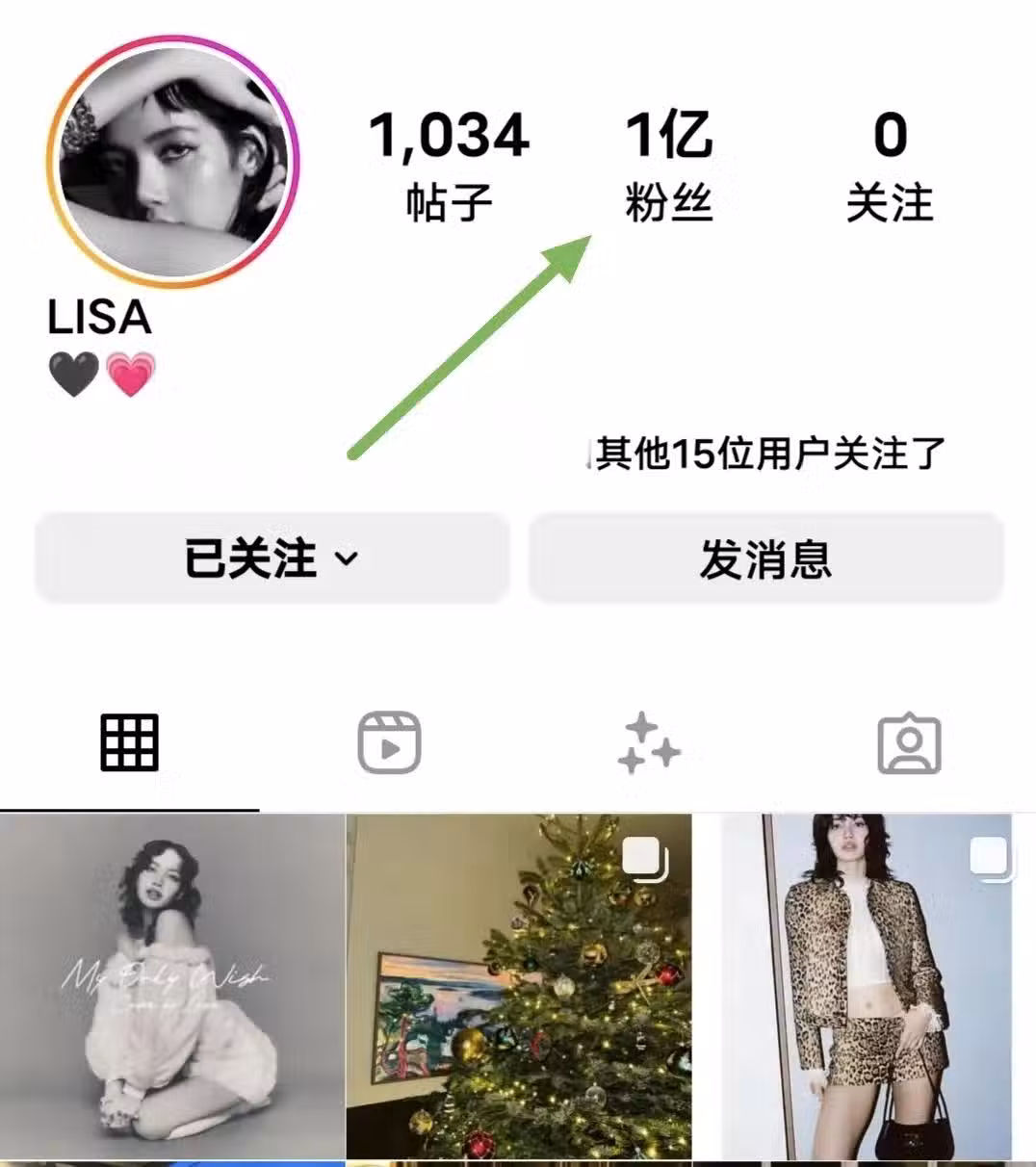
Task: Open the sparkle effects tab
Action: tap(648, 742)
